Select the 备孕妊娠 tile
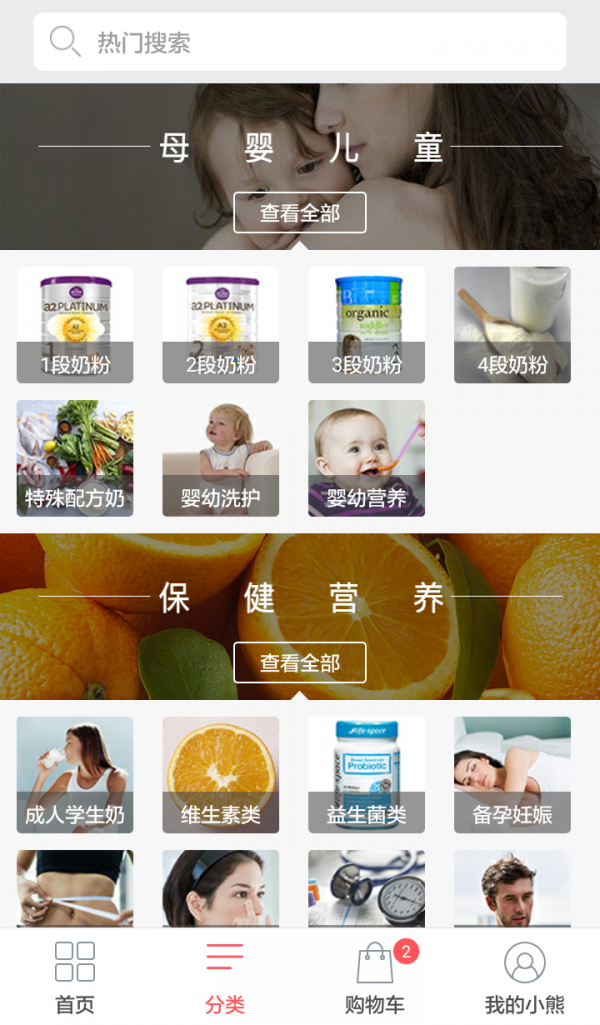 tap(512, 775)
